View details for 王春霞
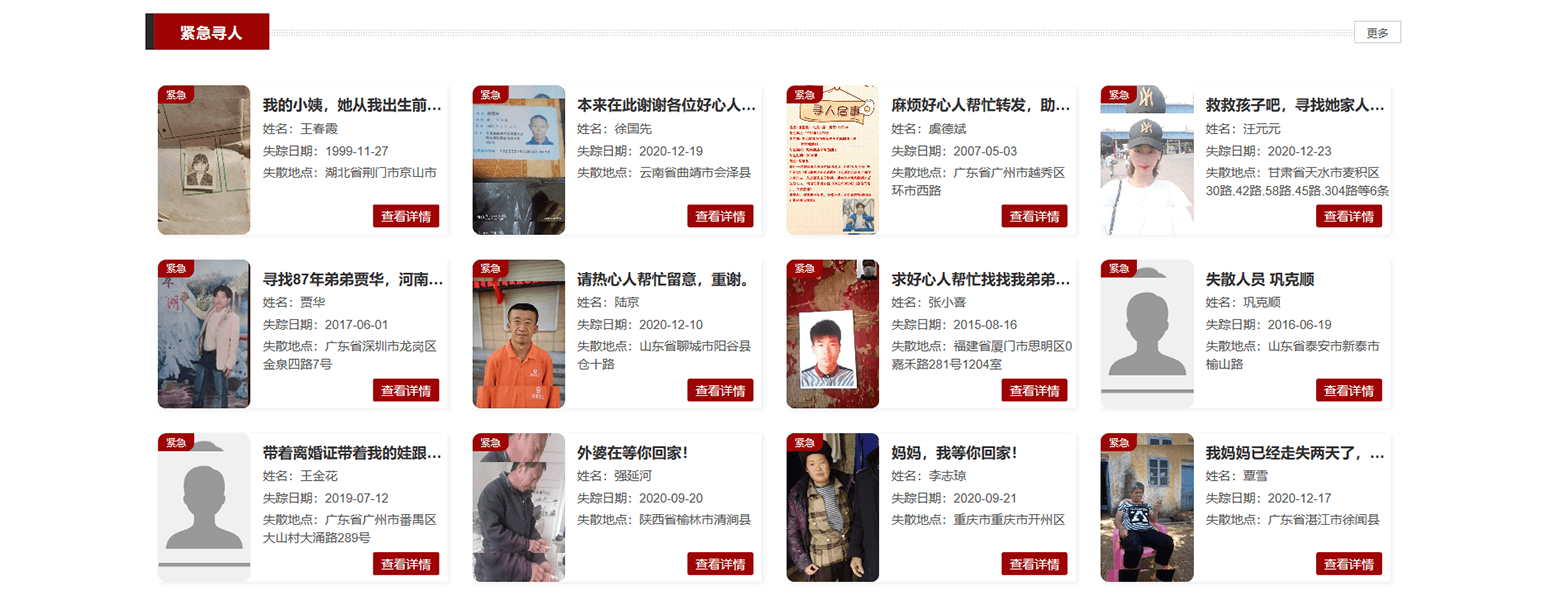The width and height of the screenshot is (1550, 612). tap(405, 216)
